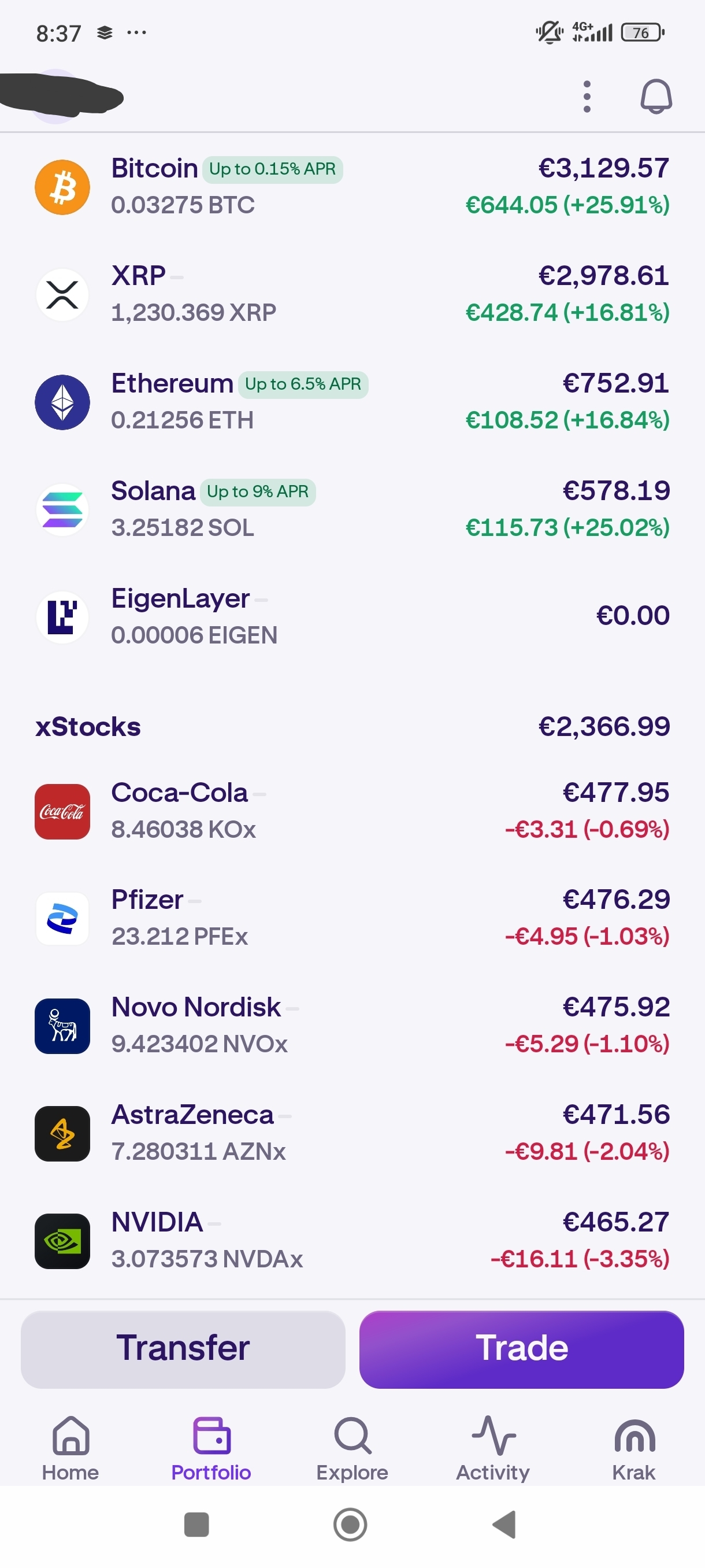View the Pfizer xStock position

pyautogui.click(x=352, y=918)
